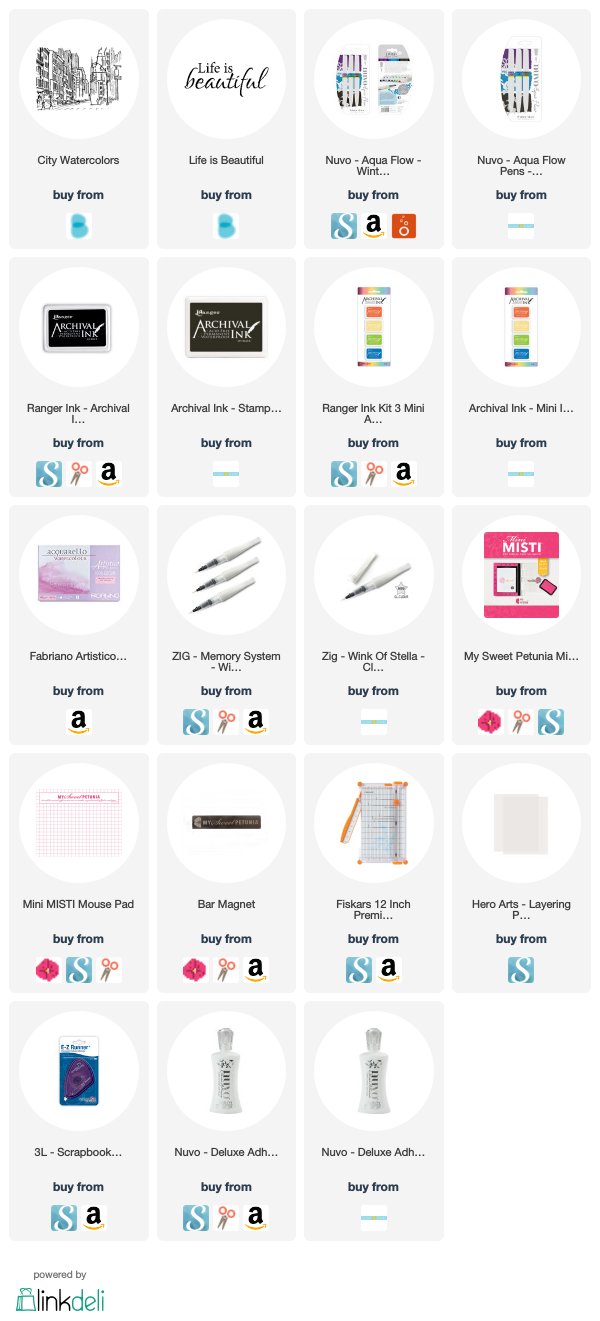This screenshot has height=1321, width=600.
Task: Open store link under Archival Ink - Mini I...
Action: point(521,474)
